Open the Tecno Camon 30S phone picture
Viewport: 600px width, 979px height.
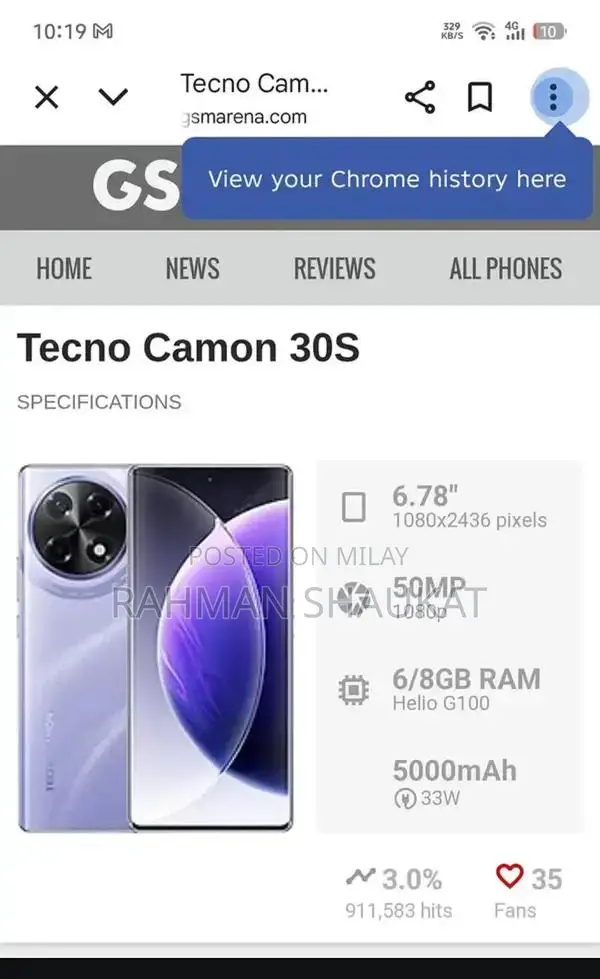(x=156, y=647)
